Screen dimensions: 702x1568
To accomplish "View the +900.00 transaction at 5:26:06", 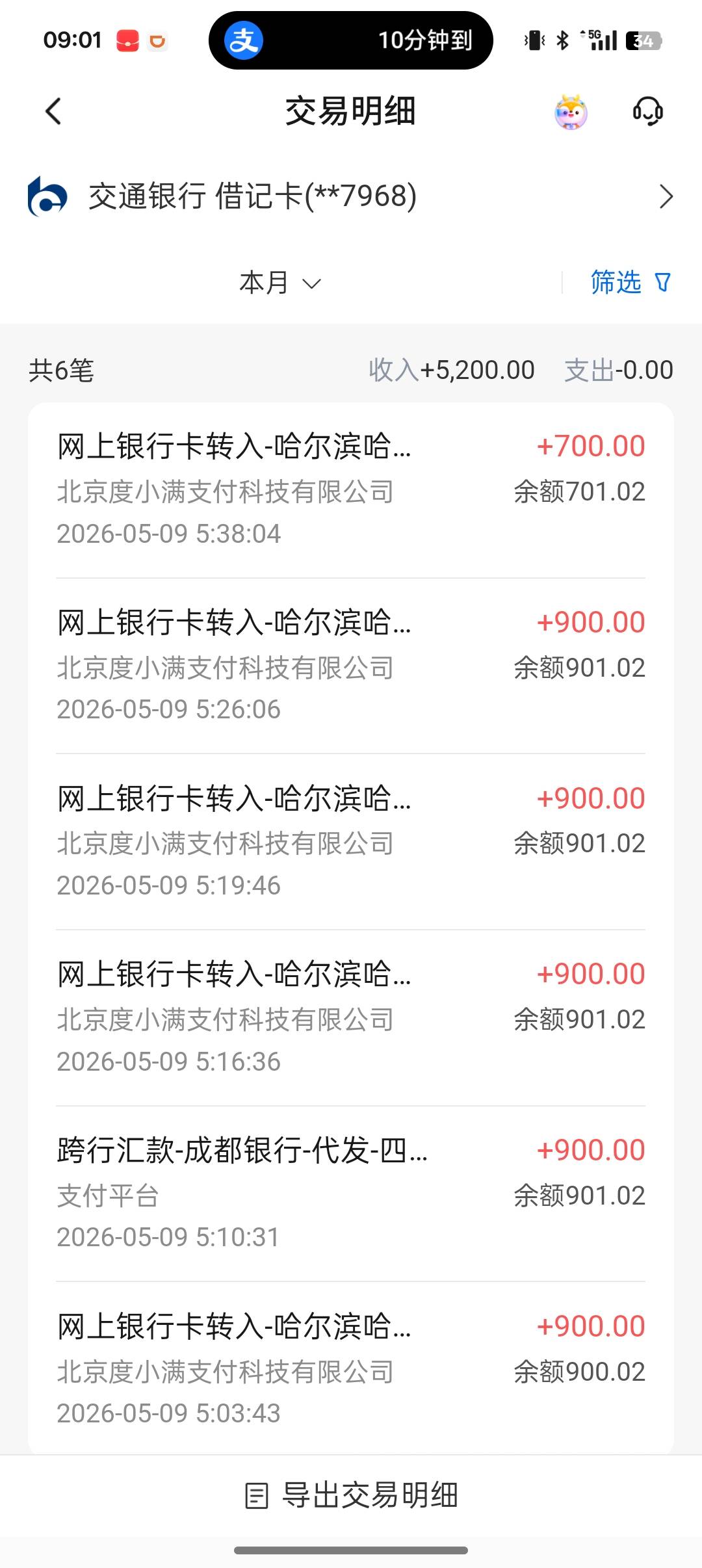I will pos(351,666).
